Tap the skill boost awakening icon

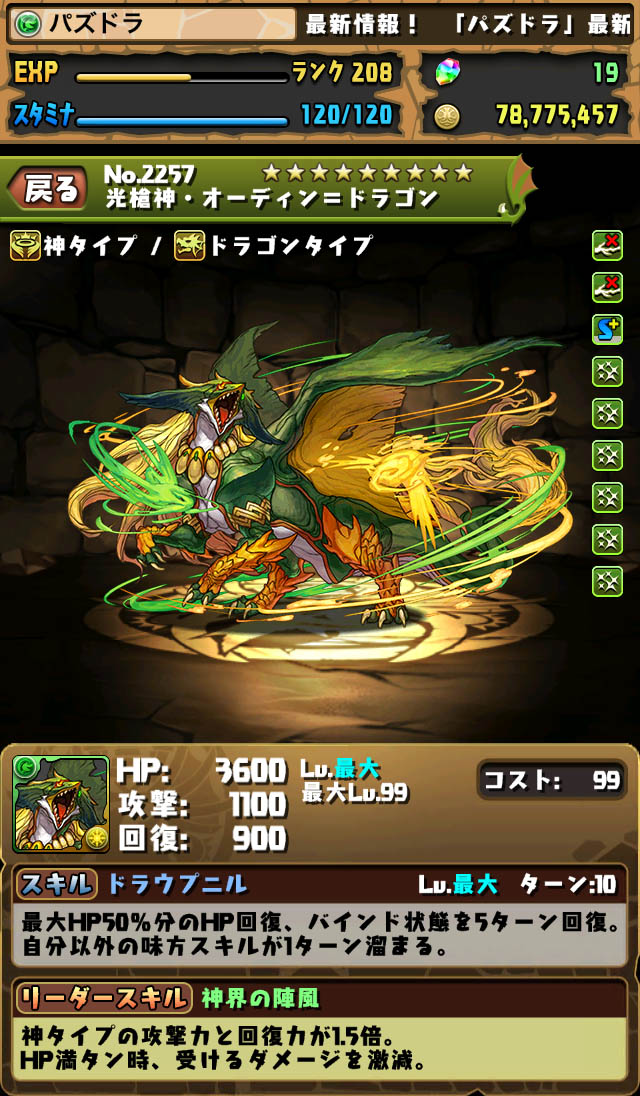point(607,330)
